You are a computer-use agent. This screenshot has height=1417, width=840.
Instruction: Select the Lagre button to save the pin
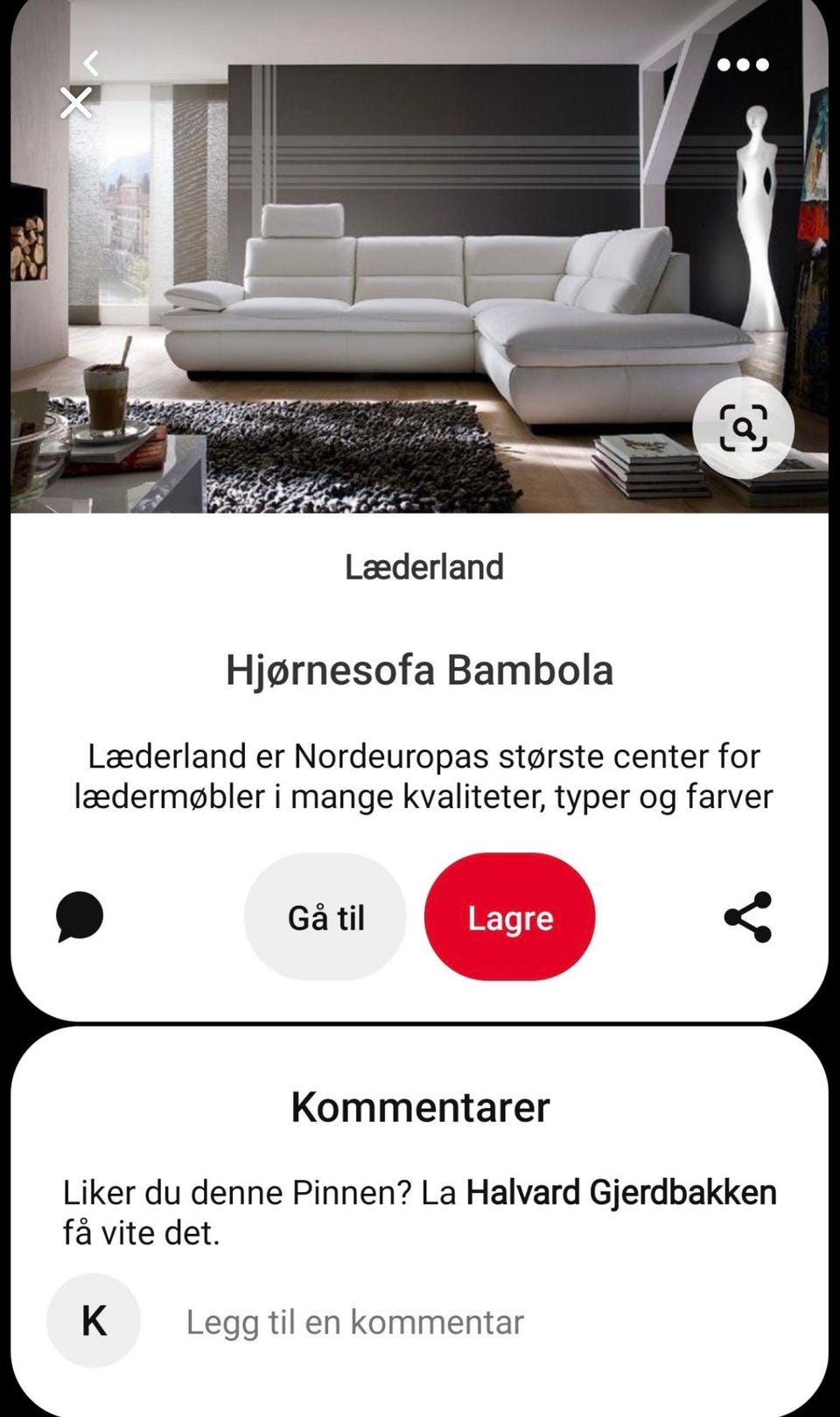[510, 916]
